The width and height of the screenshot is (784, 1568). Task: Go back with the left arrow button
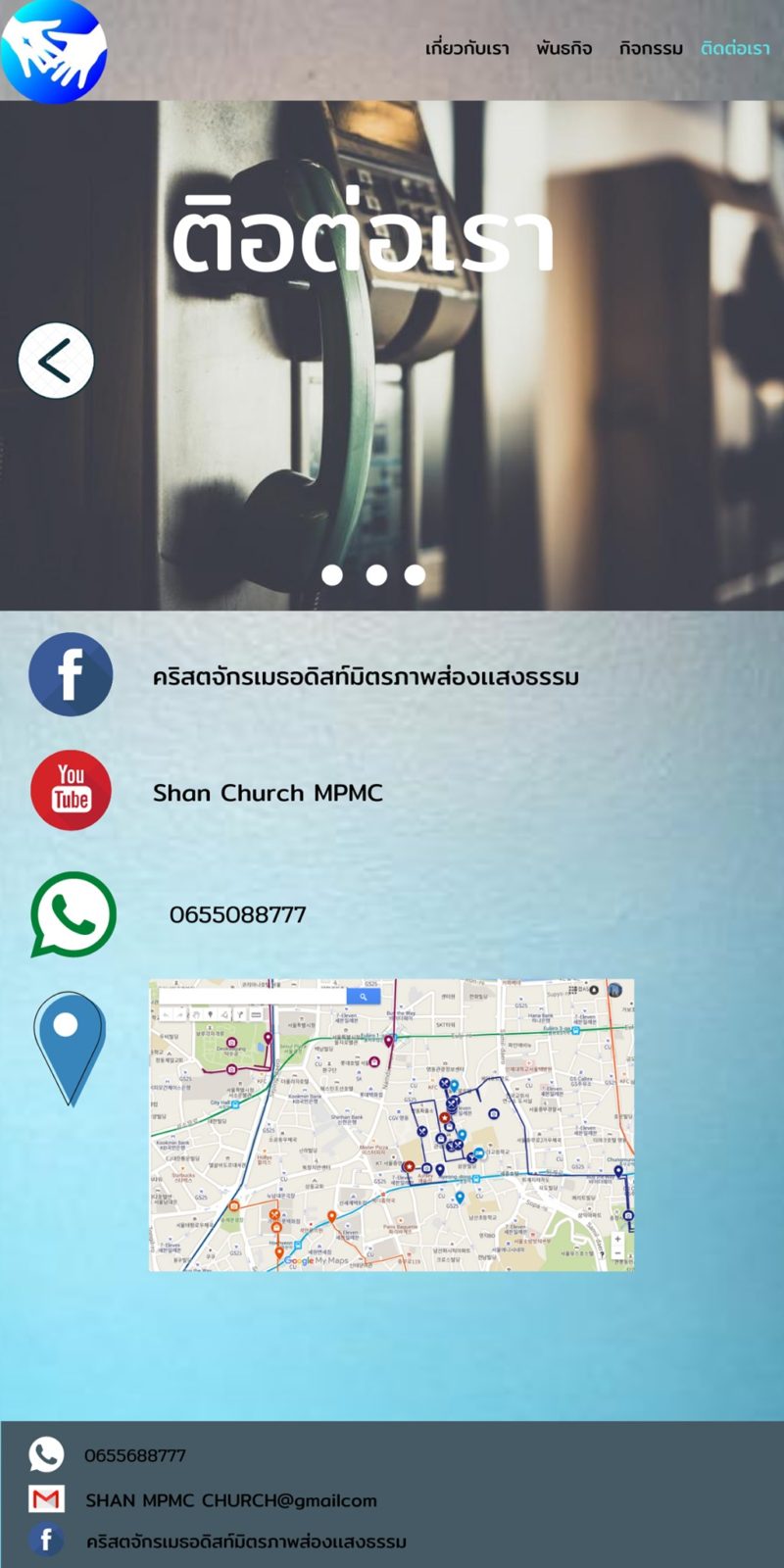coord(56,361)
